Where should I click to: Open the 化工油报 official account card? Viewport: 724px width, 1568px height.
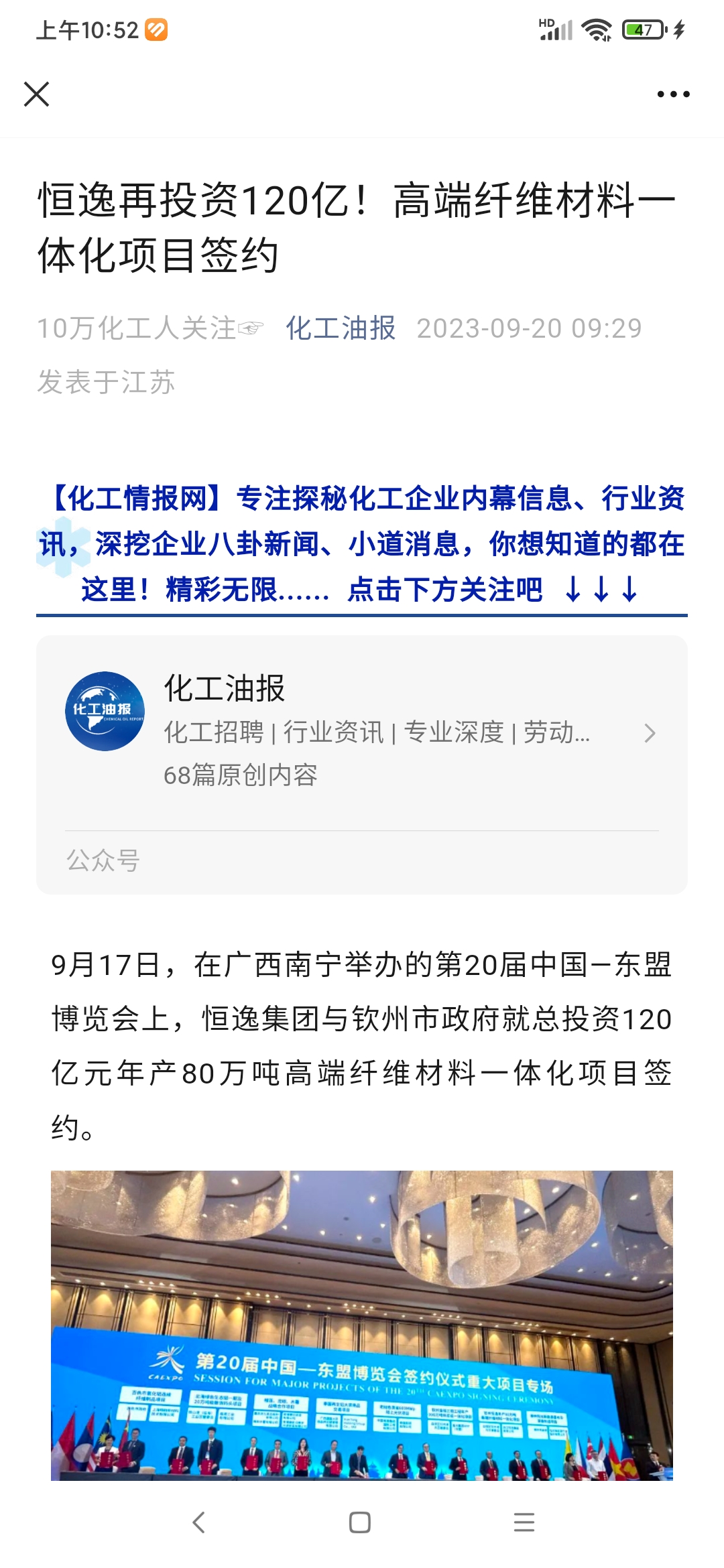pos(362,765)
